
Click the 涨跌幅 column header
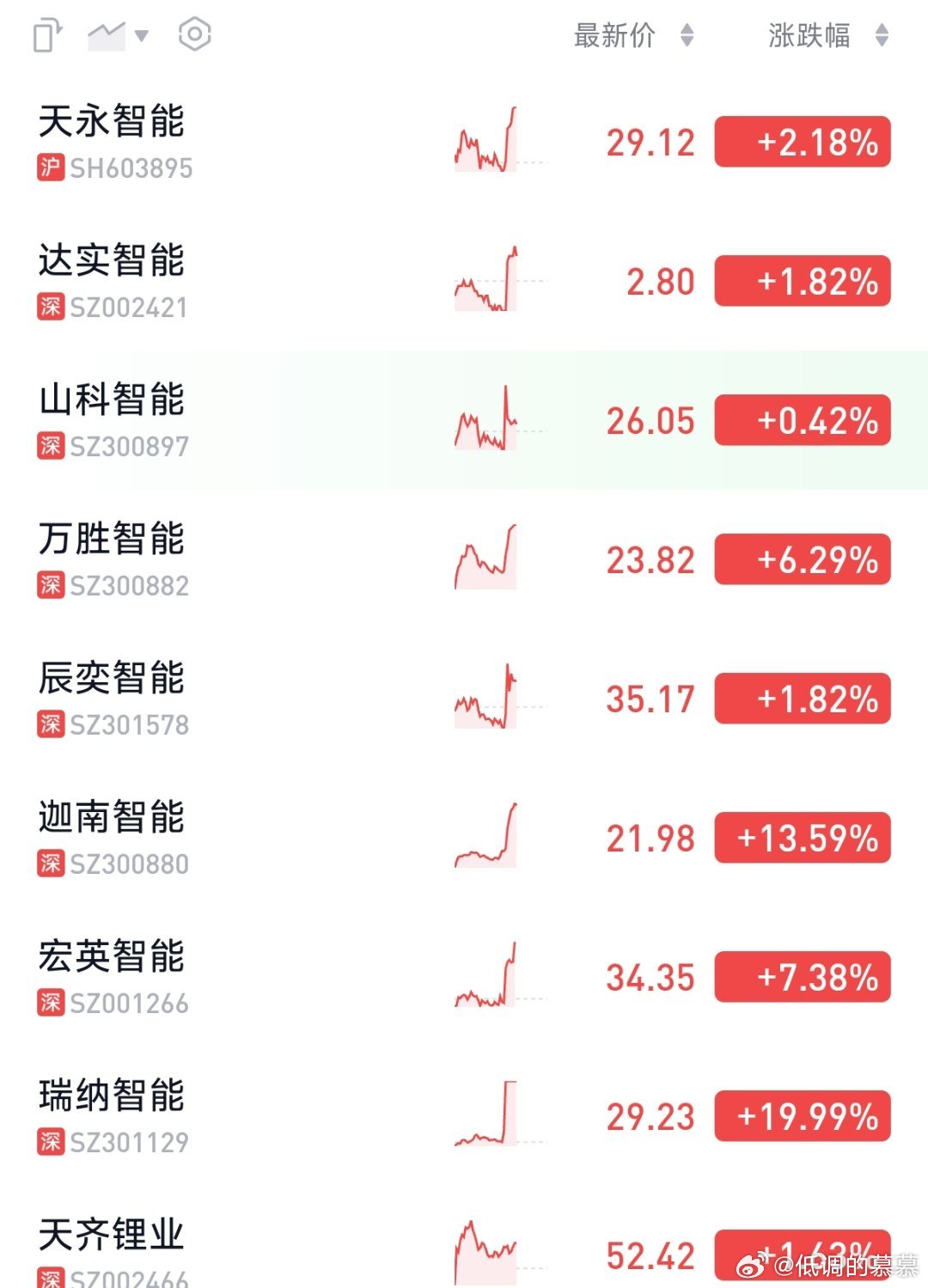click(809, 37)
